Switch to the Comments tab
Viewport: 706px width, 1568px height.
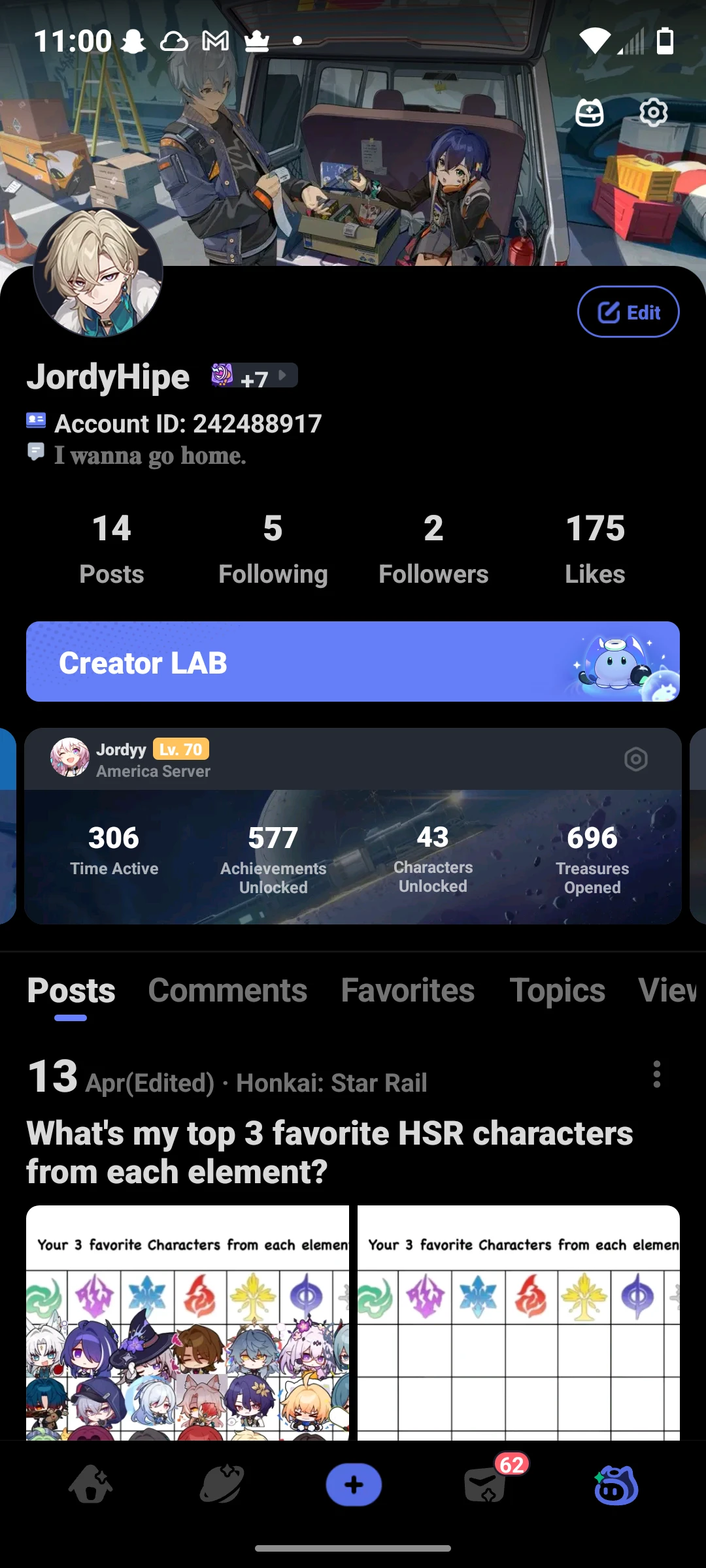(227, 990)
